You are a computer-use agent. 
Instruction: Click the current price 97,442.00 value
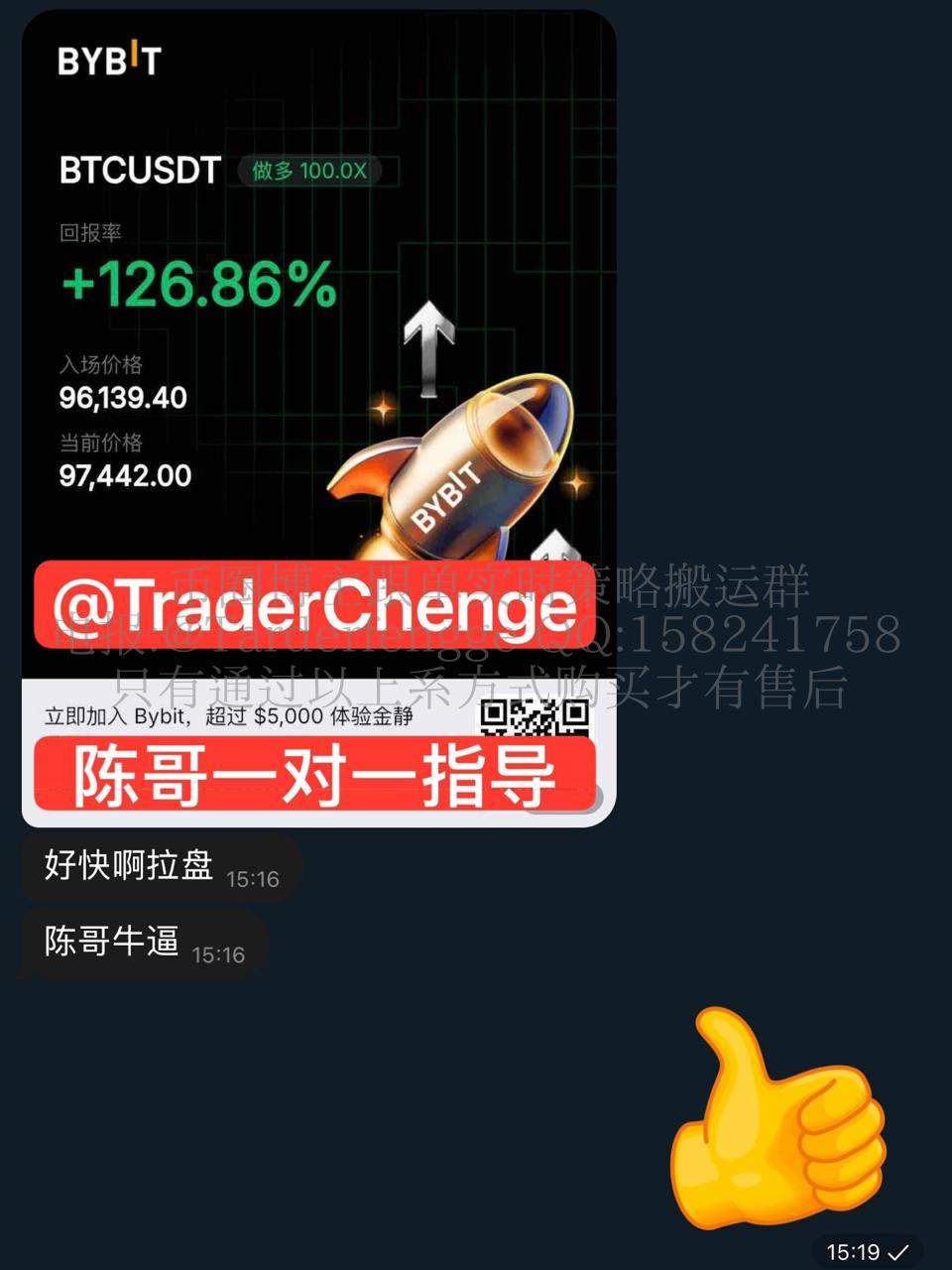click(123, 476)
